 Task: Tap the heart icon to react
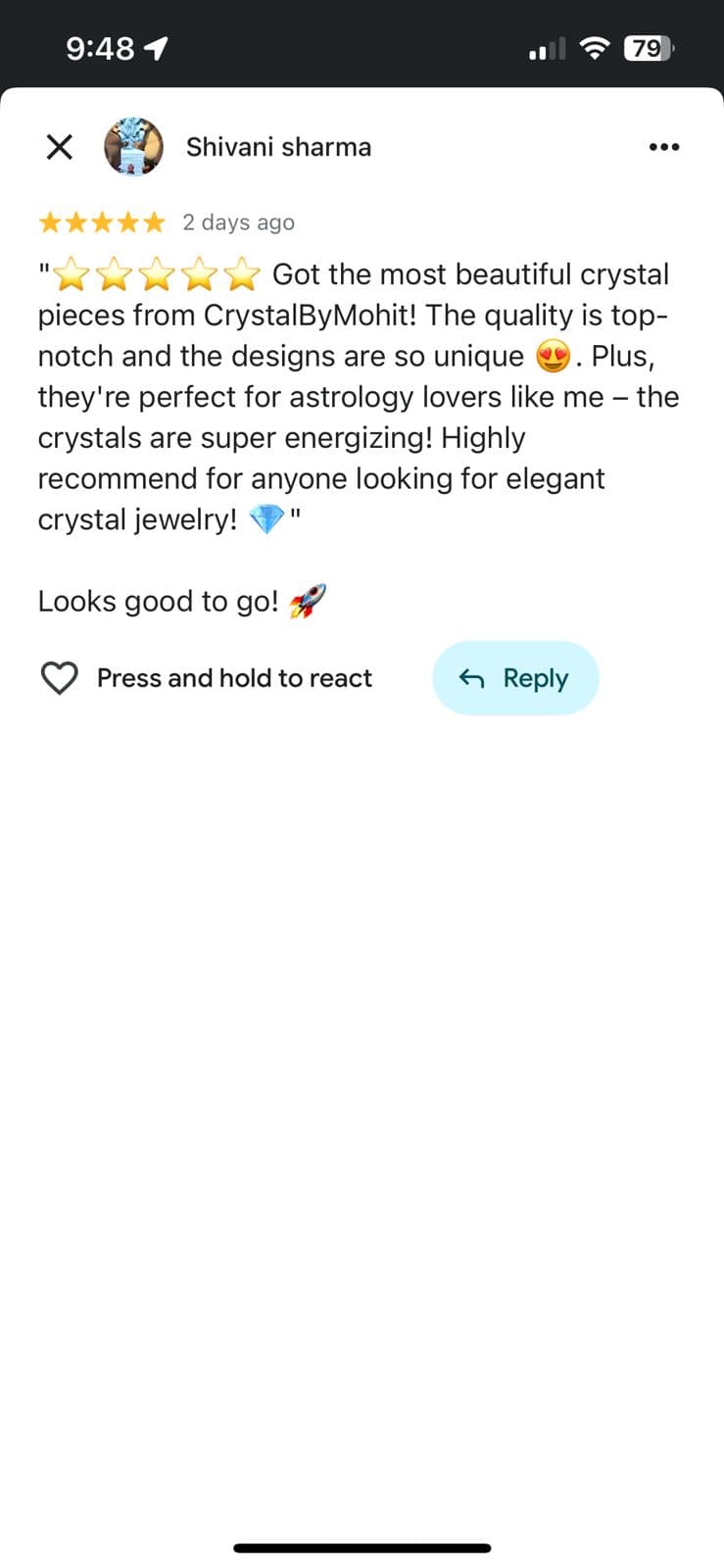[x=60, y=677]
